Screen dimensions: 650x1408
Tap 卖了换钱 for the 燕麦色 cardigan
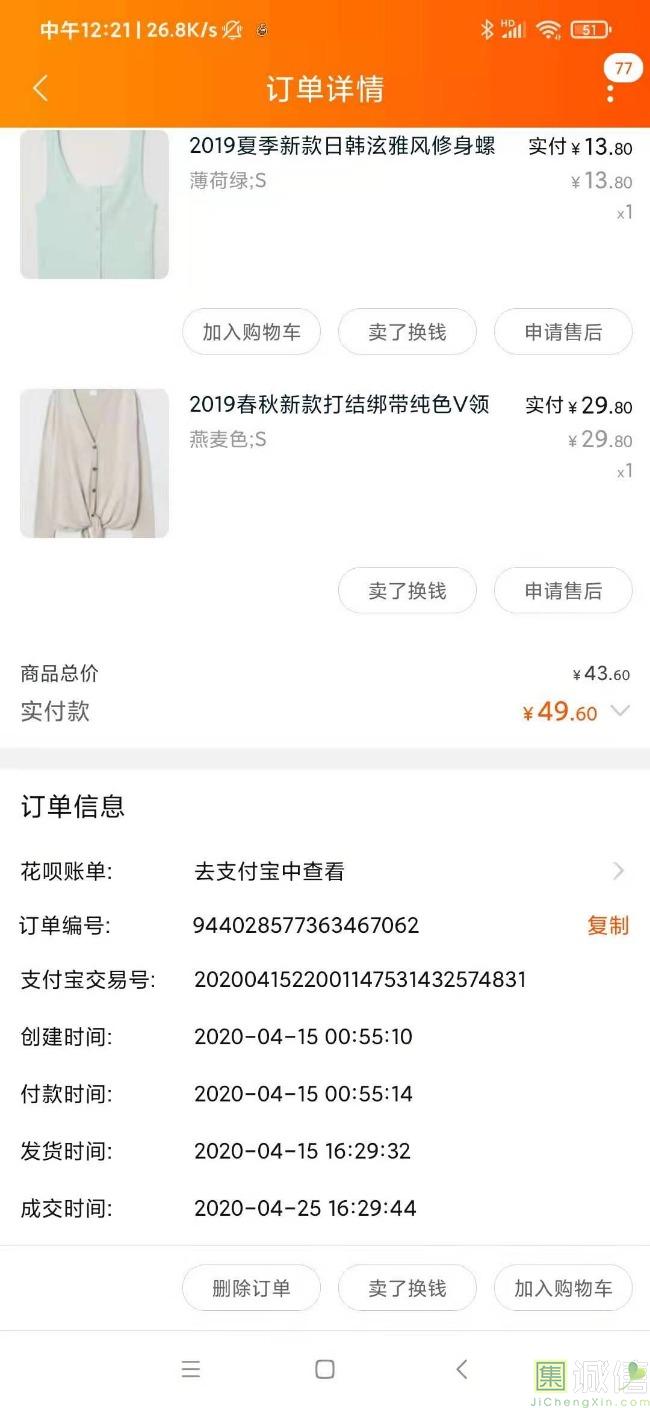tap(407, 591)
